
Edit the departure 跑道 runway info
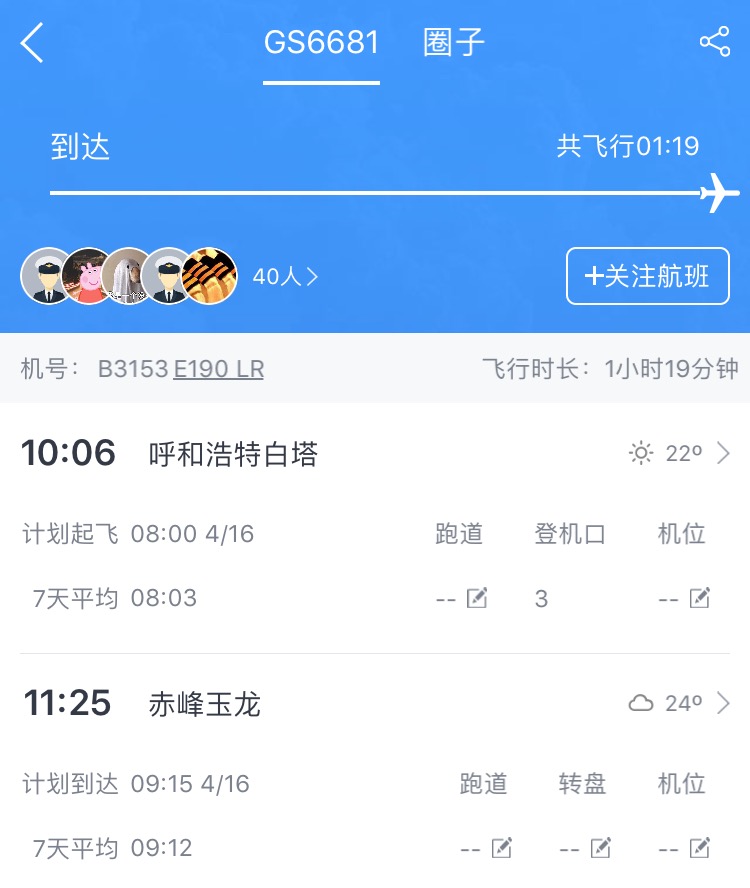477,599
